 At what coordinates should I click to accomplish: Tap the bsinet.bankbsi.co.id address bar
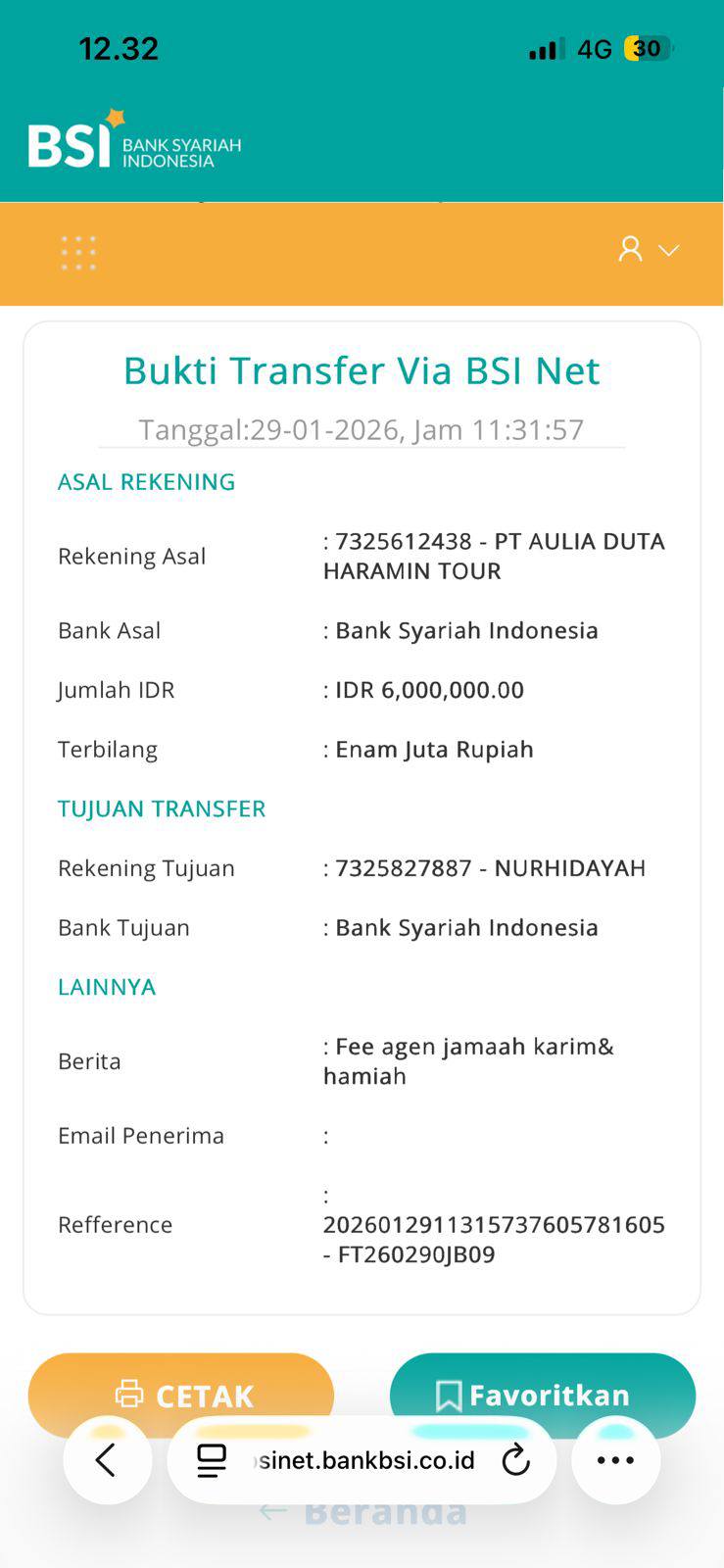(x=367, y=1460)
